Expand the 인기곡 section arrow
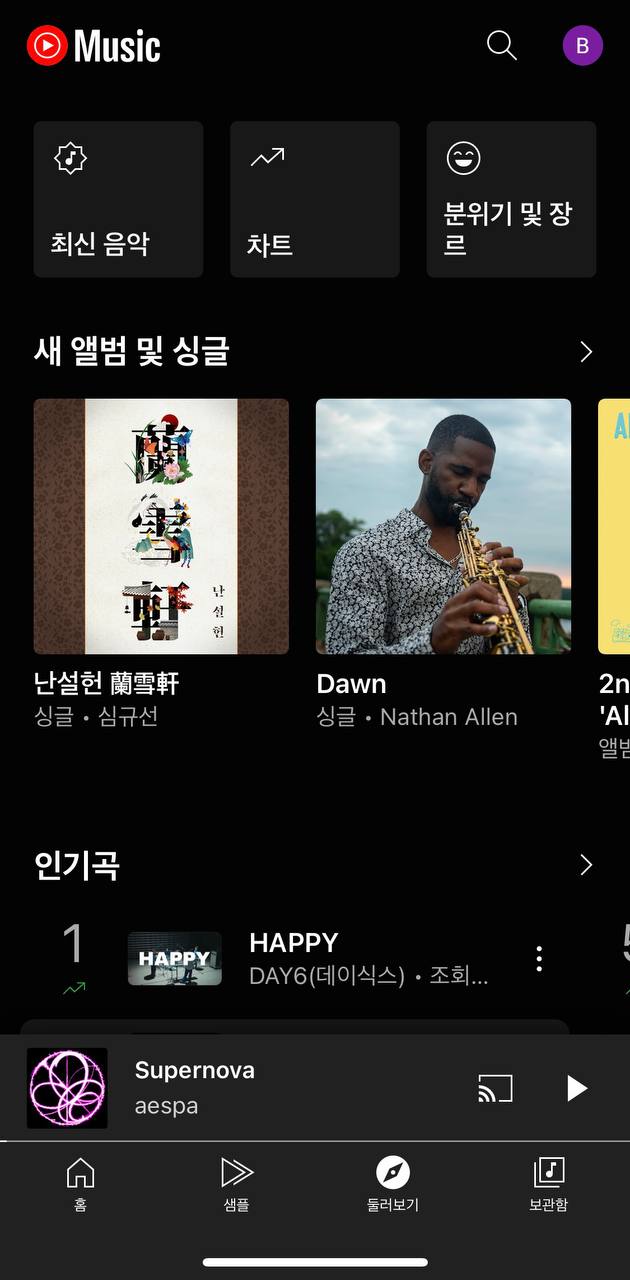 [586, 865]
